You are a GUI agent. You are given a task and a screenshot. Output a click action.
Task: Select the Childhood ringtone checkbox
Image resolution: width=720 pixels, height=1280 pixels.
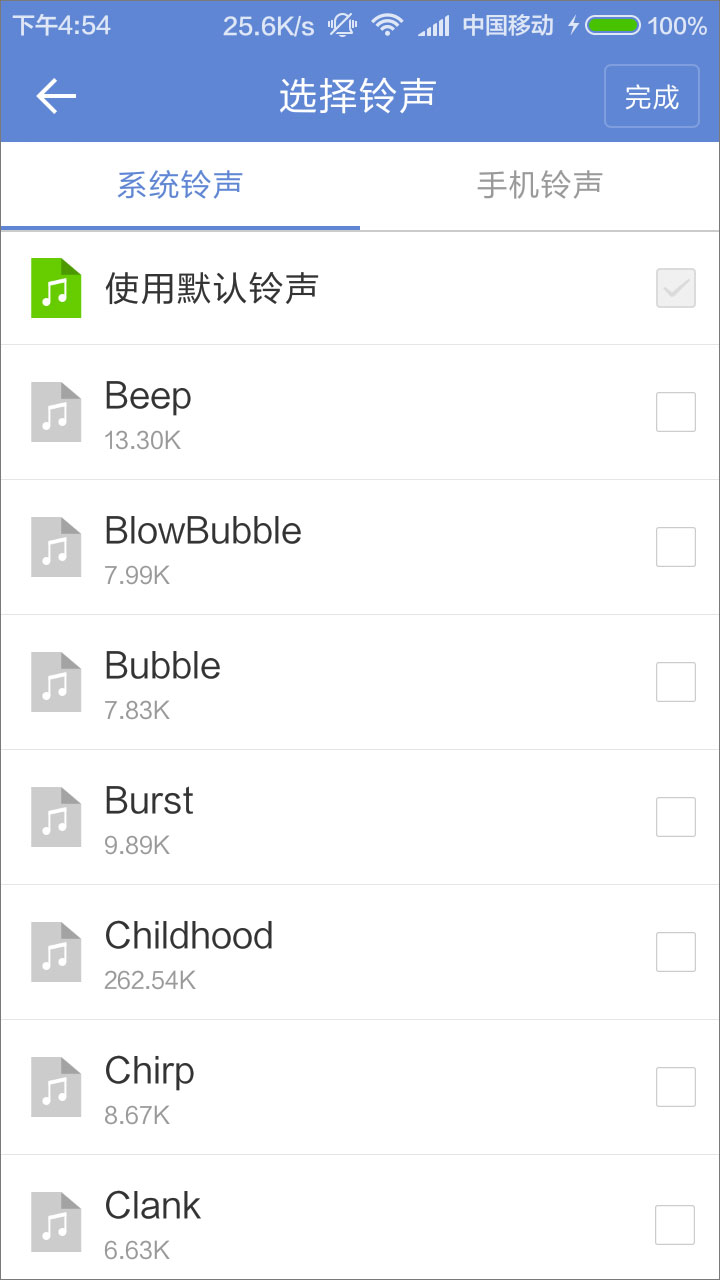[676, 952]
